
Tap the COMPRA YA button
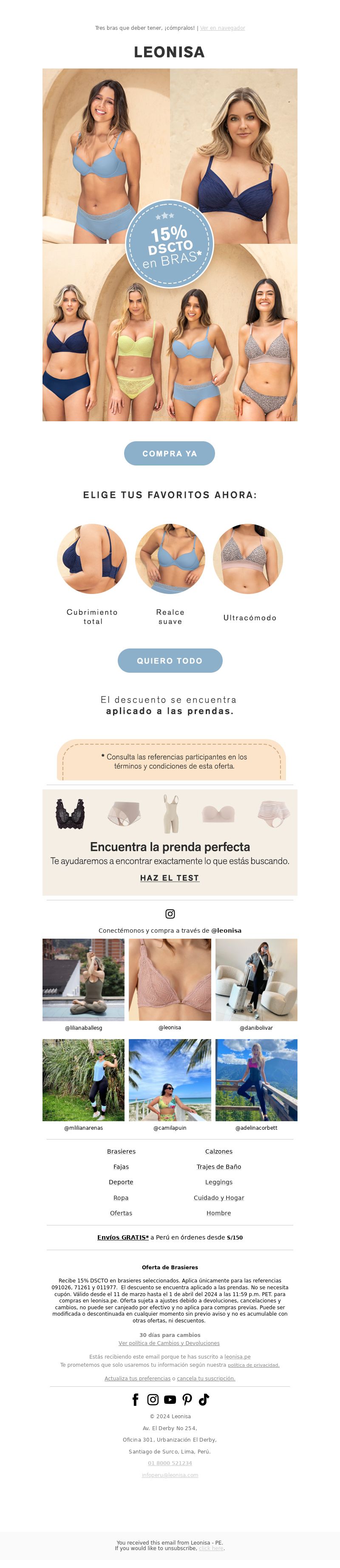169,454
